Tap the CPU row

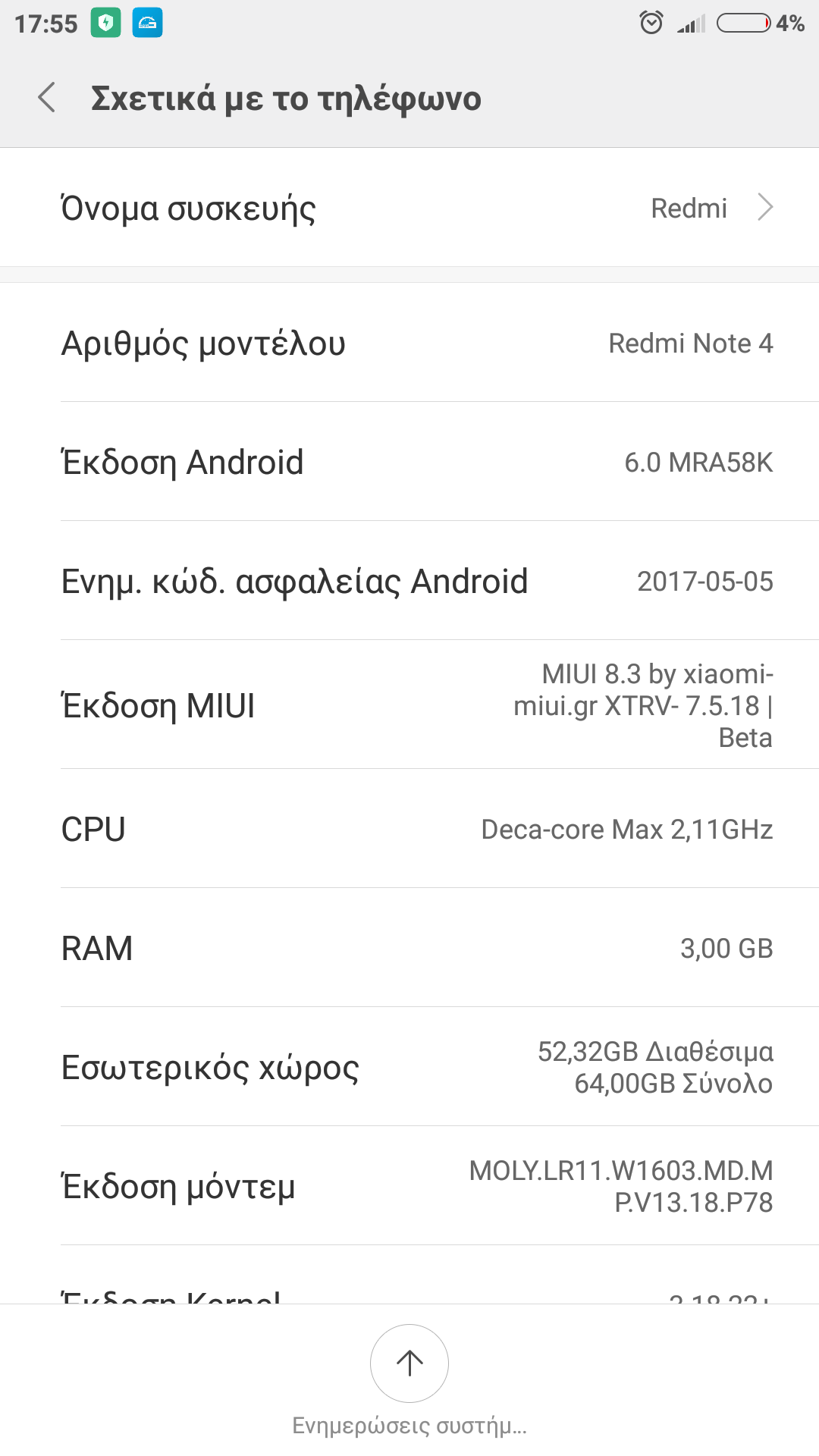(409, 829)
